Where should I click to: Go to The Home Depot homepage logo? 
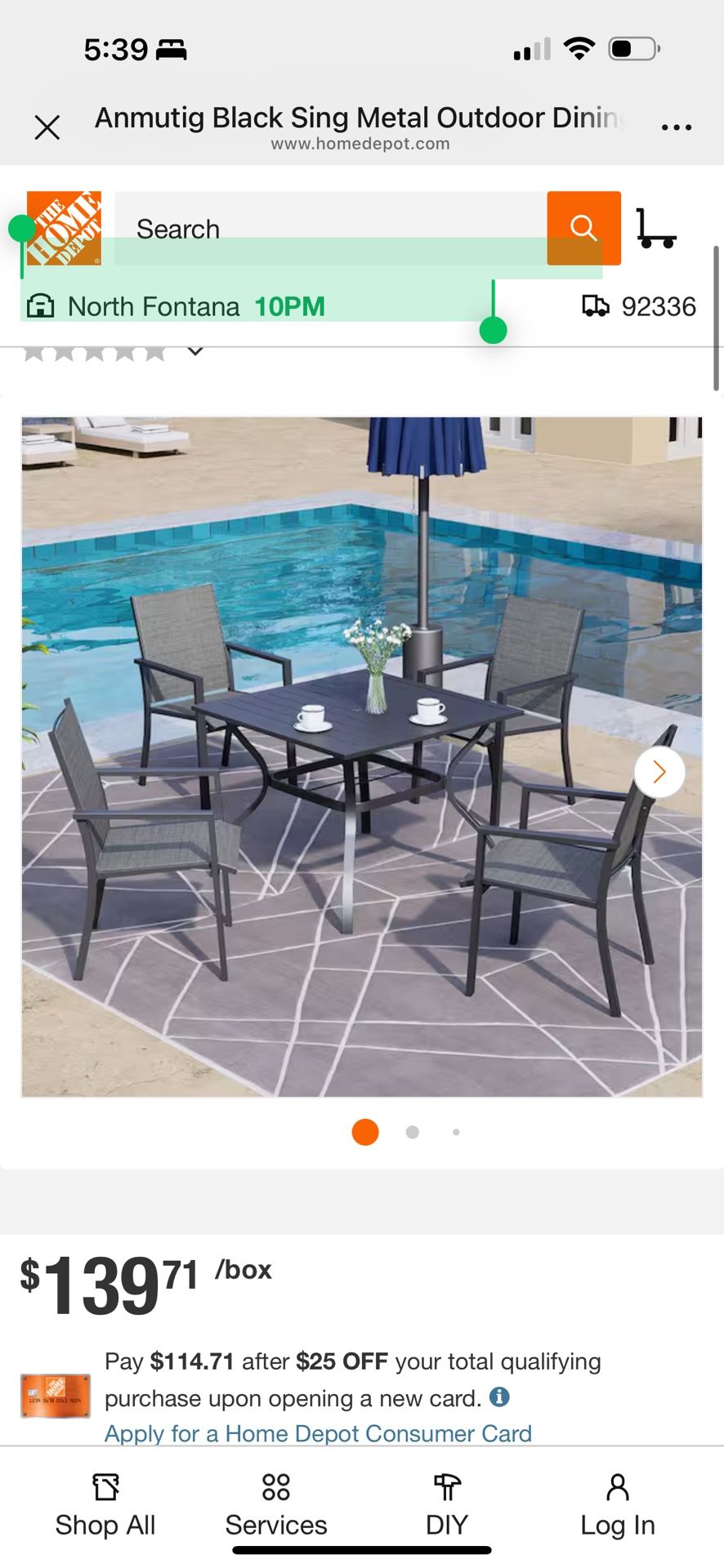(x=64, y=228)
